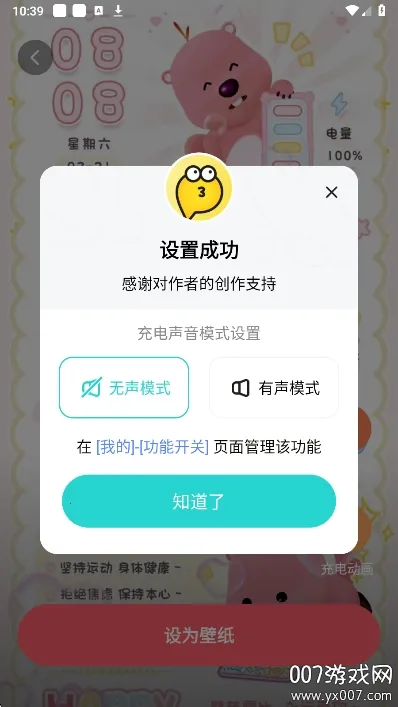Tap the 设为壁纸 button
Viewport: 398px width, 707px height.
[199, 635]
